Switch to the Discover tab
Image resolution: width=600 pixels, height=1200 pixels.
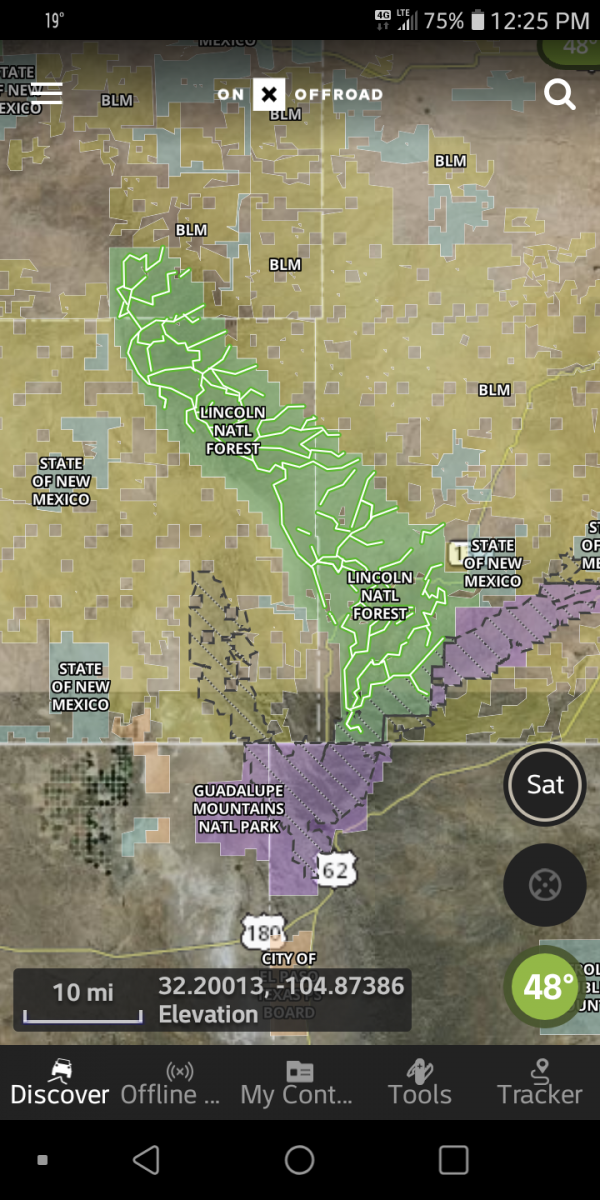(59, 1083)
